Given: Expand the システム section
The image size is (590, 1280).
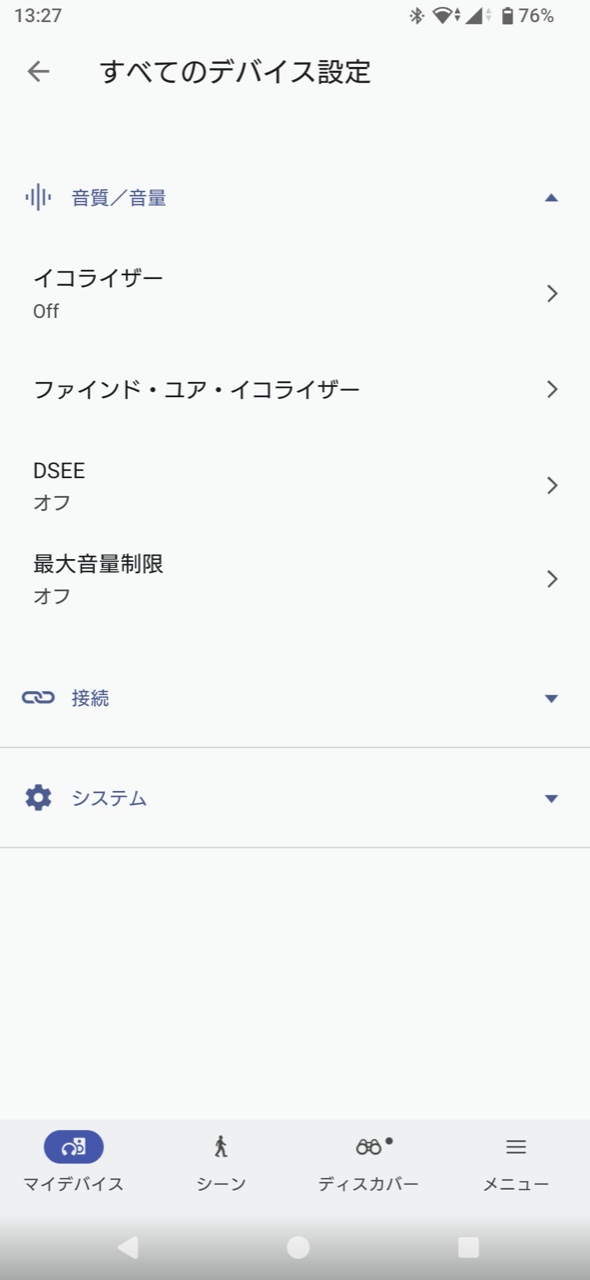Looking at the screenshot, I should (x=295, y=798).
